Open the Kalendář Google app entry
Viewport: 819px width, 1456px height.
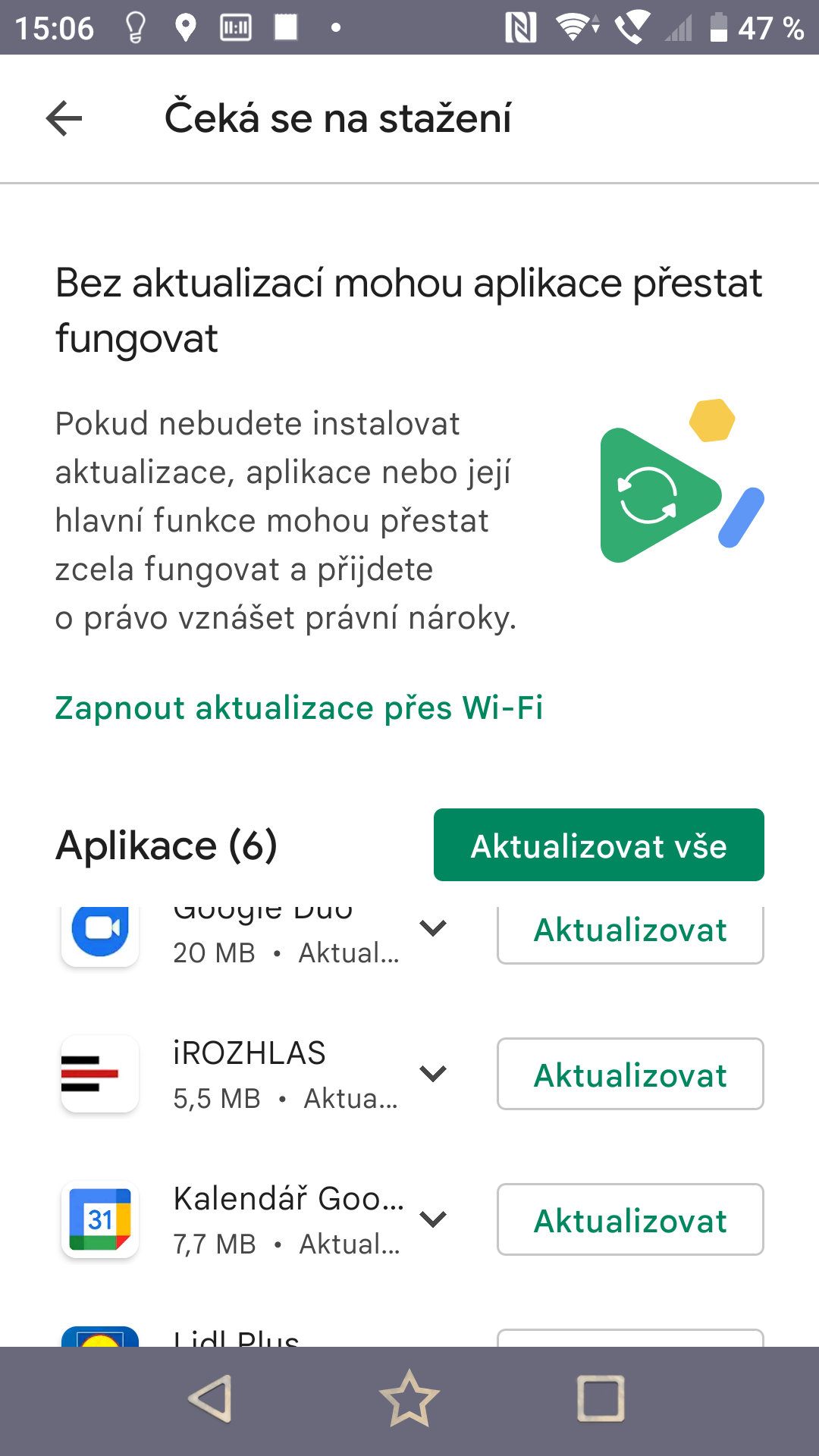coord(250,1219)
